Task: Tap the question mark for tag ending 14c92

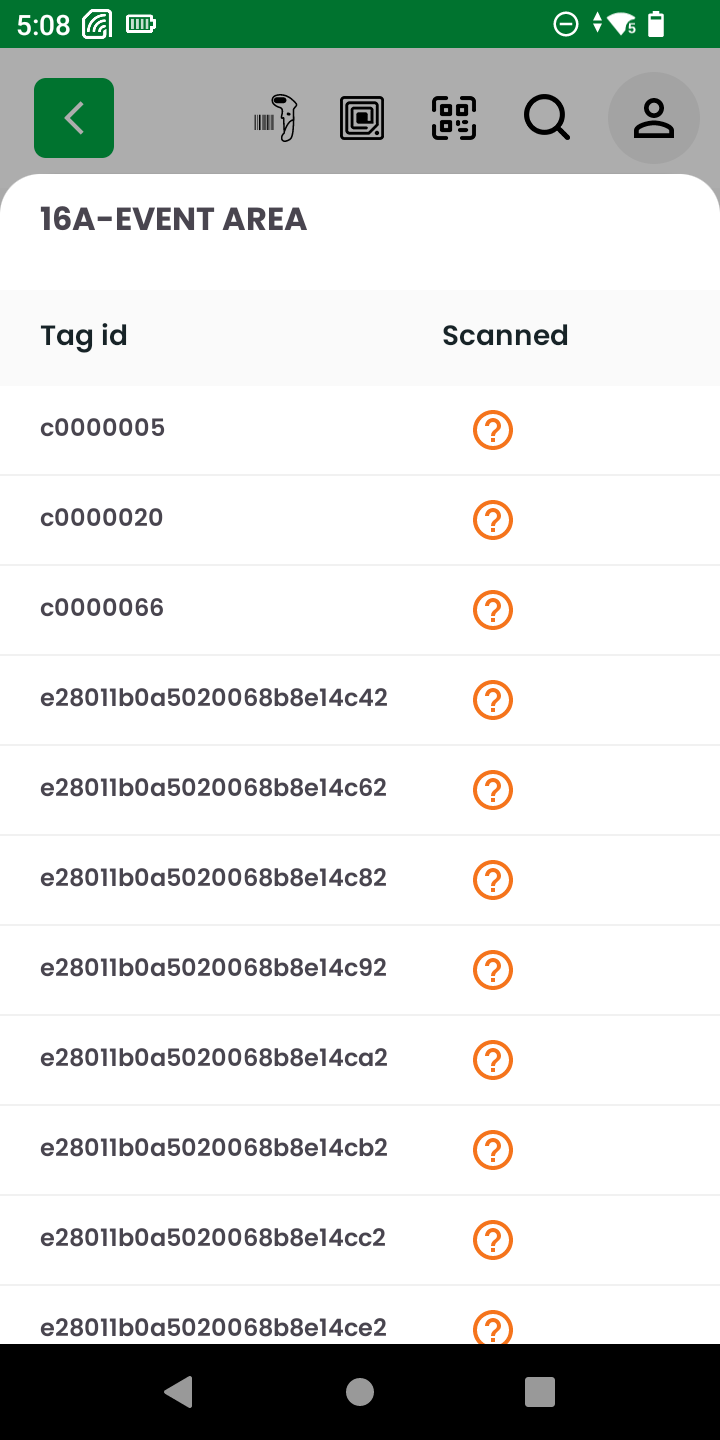Action: 492,970
